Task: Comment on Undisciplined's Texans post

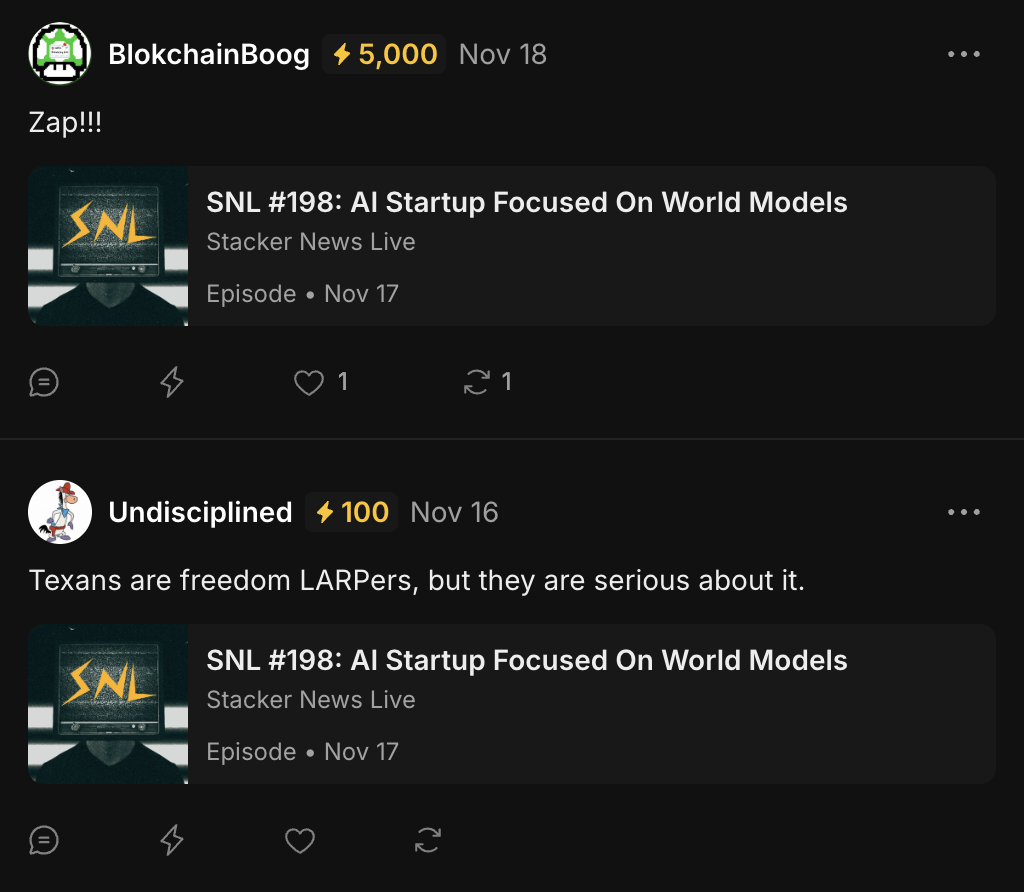Action: [x=44, y=840]
